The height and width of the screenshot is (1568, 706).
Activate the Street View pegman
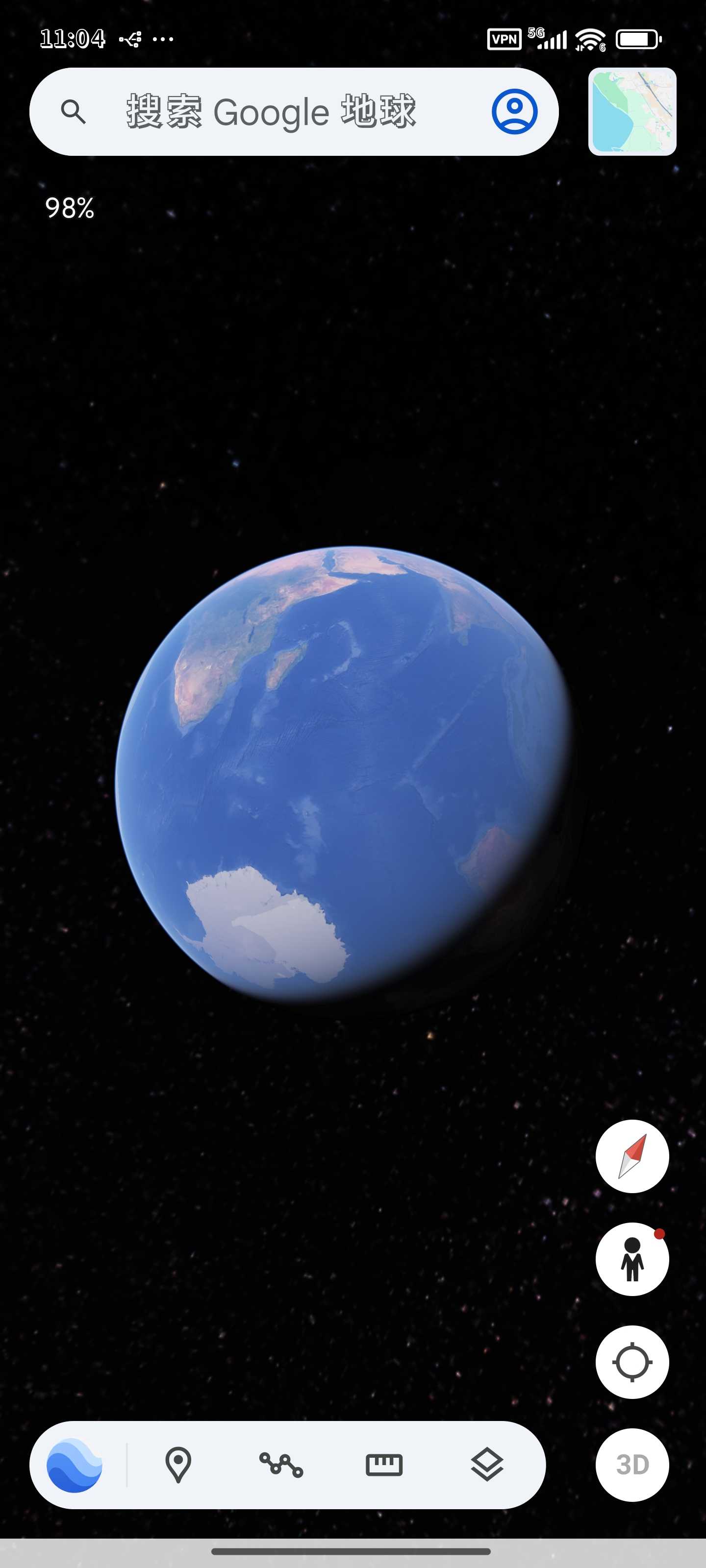(x=631, y=1259)
